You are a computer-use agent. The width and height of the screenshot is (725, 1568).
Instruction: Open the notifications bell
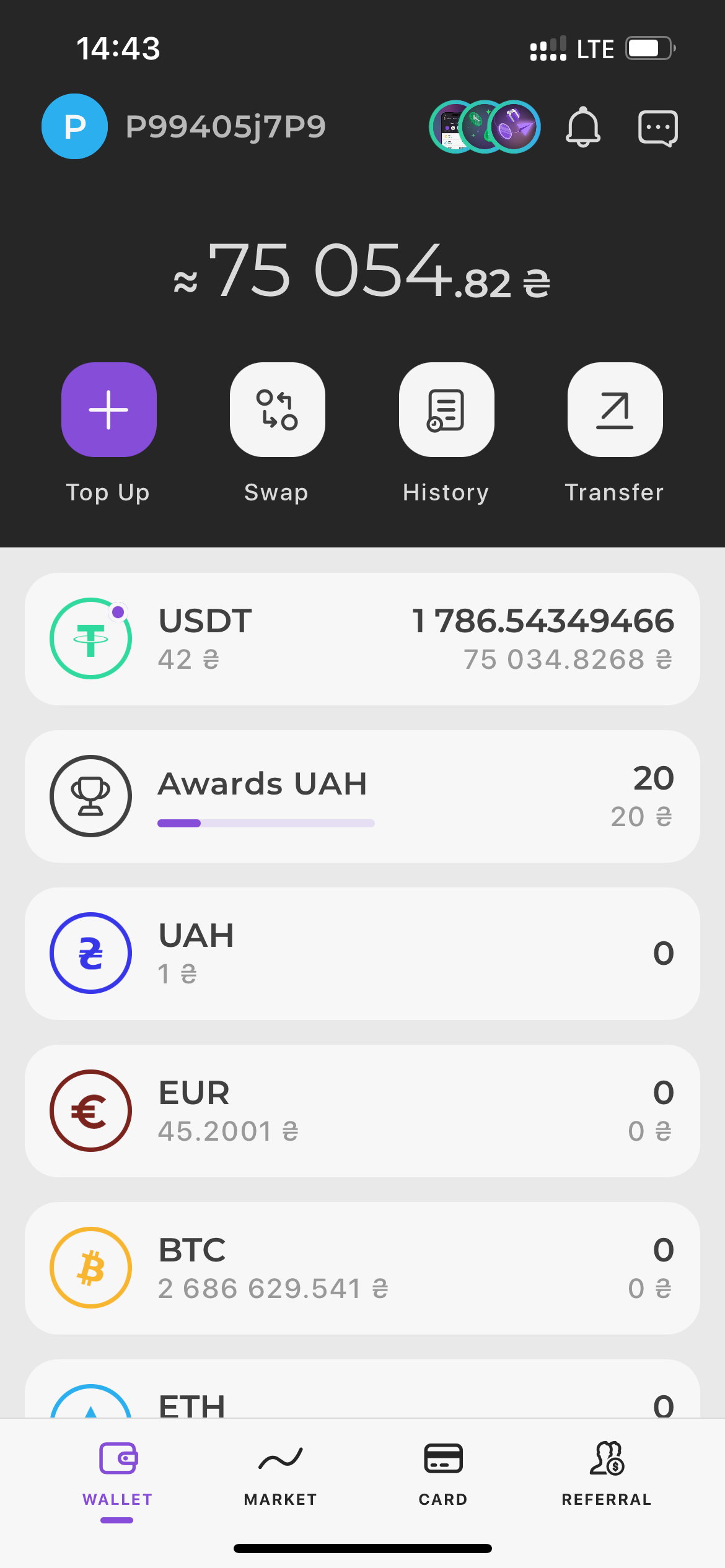tap(582, 128)
